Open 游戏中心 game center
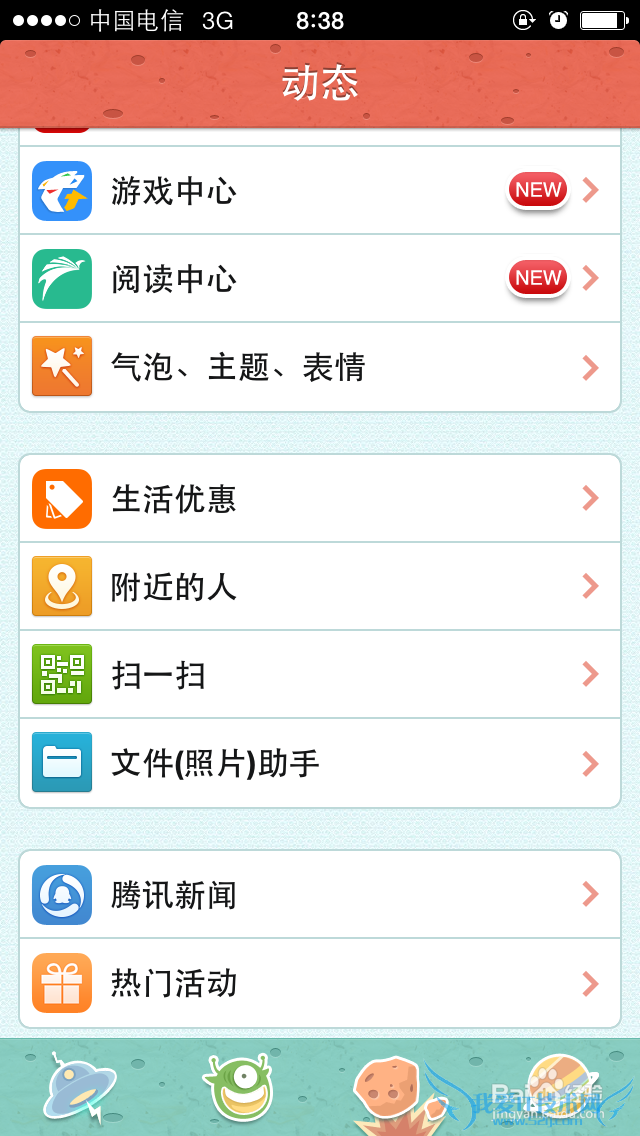640x1136 pixels. click(320, 190)
